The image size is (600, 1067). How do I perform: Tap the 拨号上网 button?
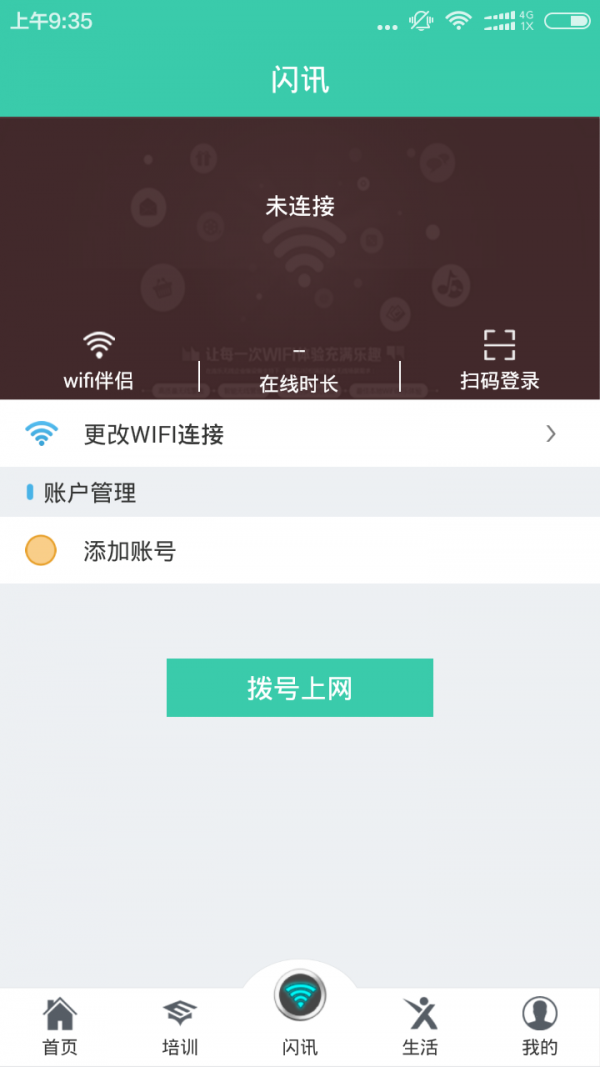pyautogui.click(x=300, y=688)
